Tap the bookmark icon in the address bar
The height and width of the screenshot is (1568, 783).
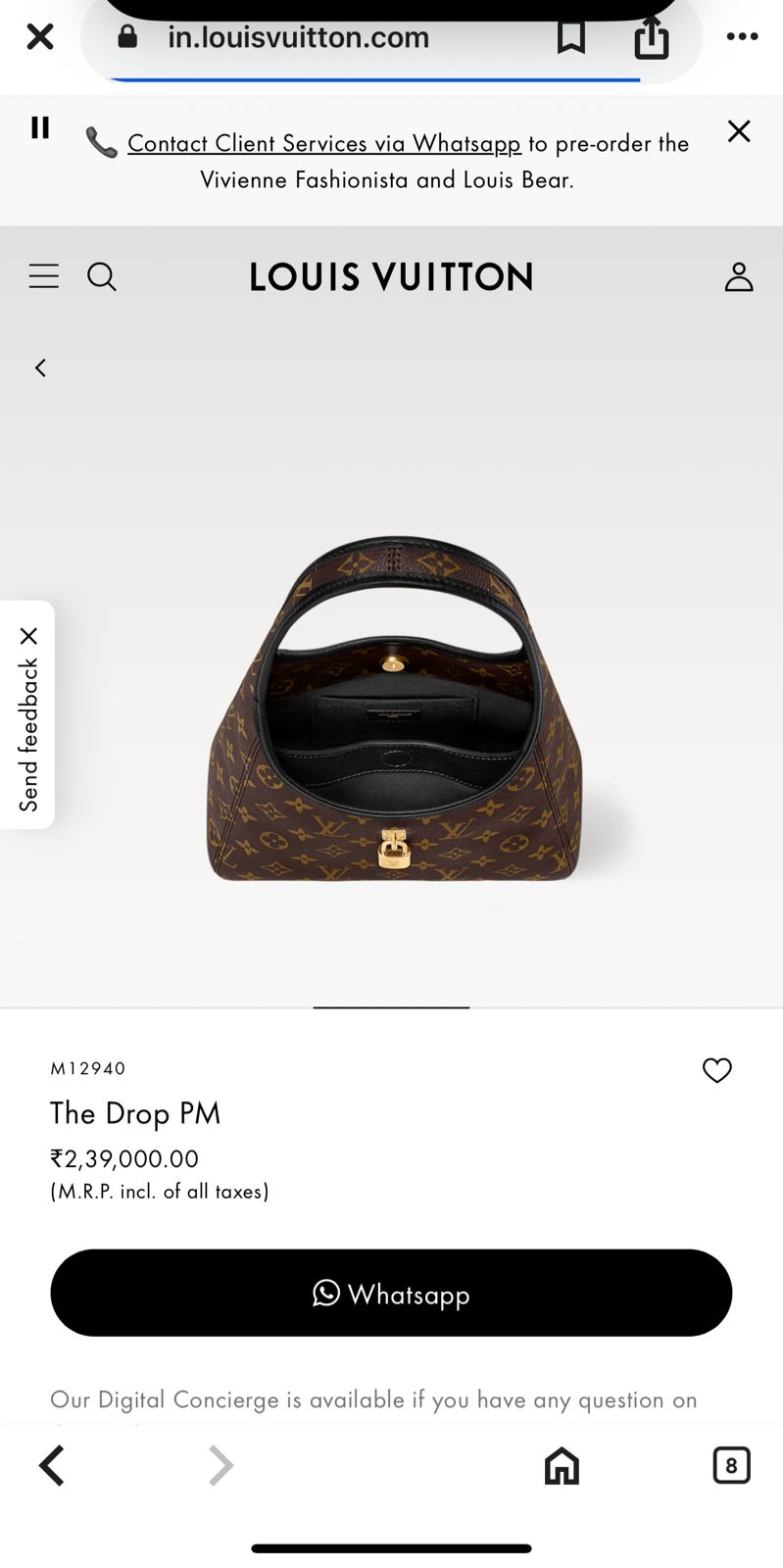click(x=572, y=37)
